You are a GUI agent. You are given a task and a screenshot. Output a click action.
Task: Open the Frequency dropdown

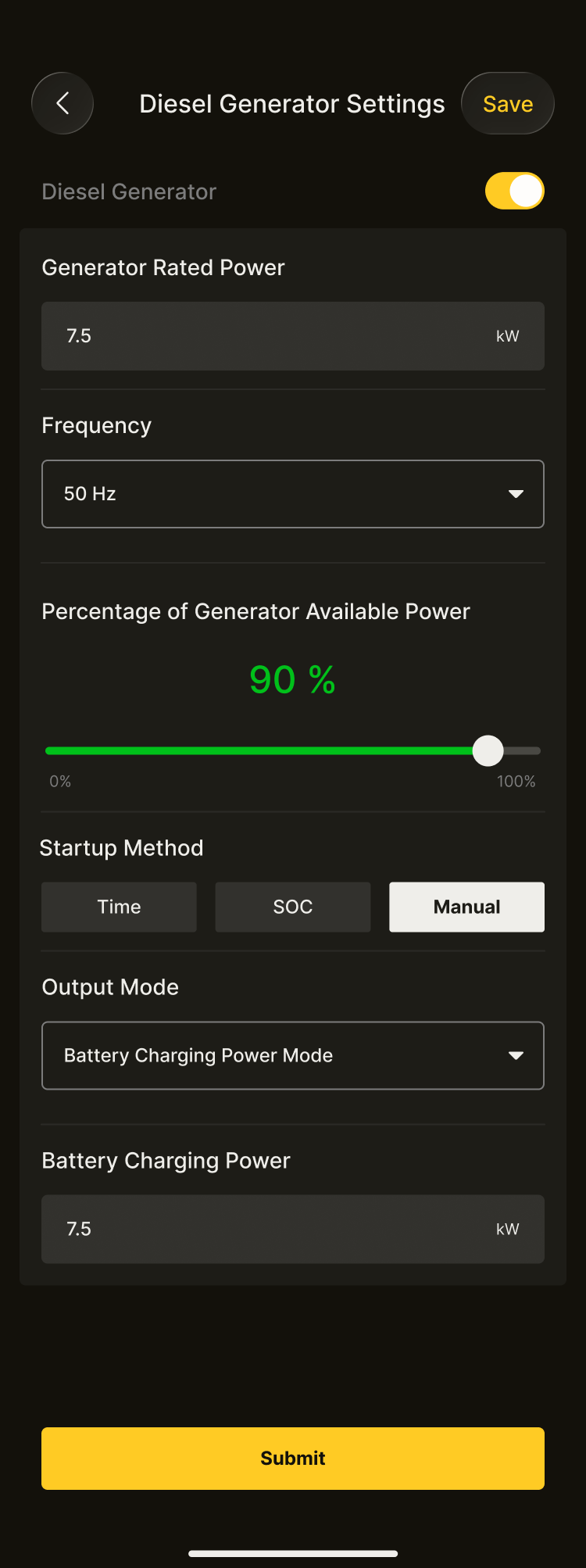(x=292, y=494)
